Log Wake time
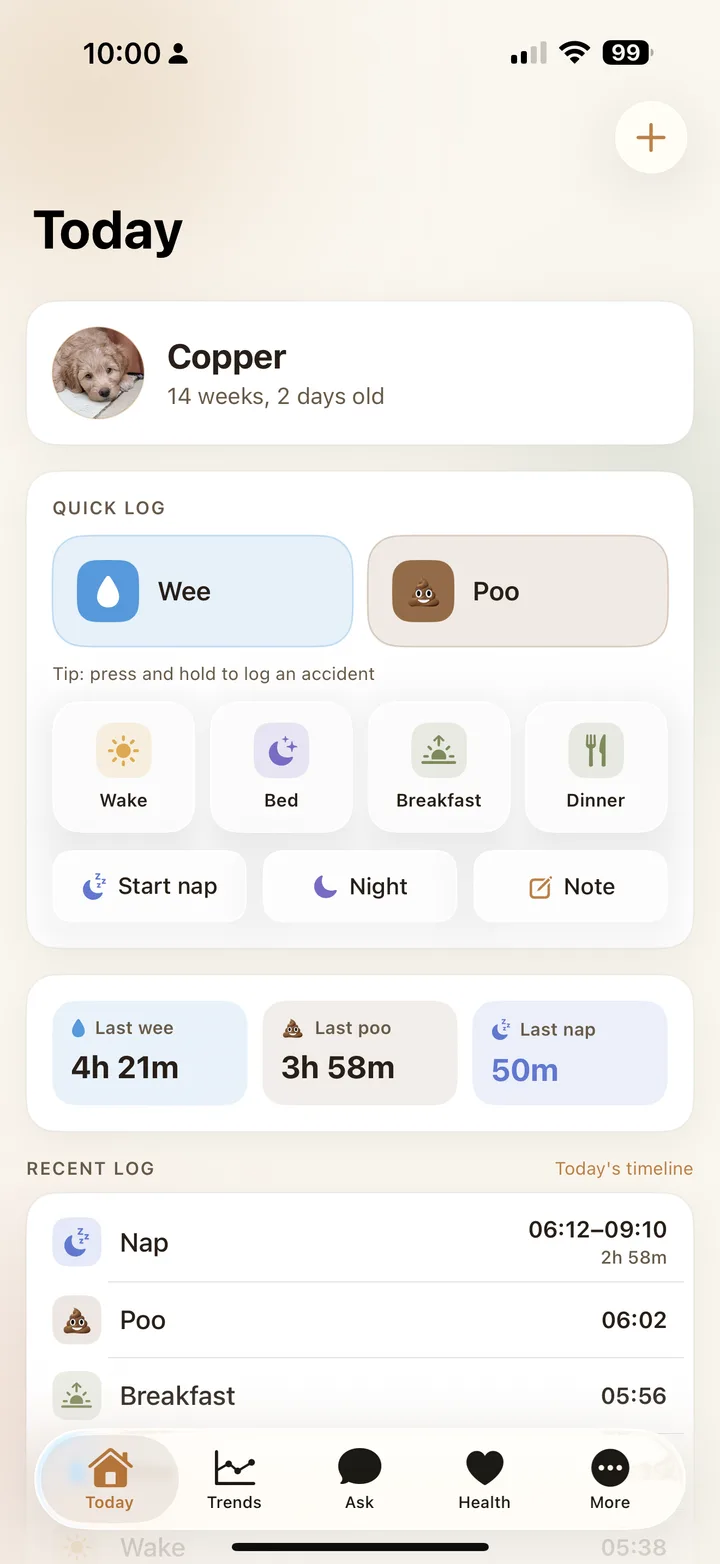720x1564 pixels. click(x=124, y=767)
